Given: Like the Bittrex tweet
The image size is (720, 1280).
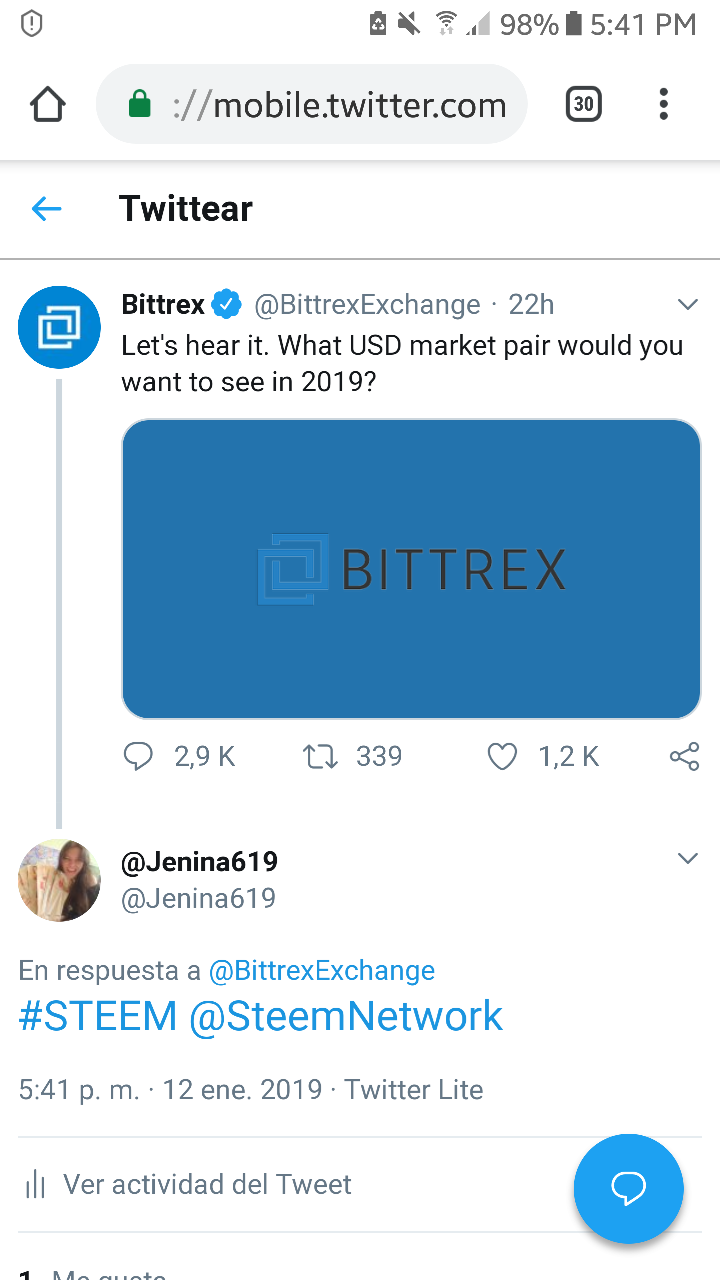Looking at the screenshot, I should click(x=502, y=757).
